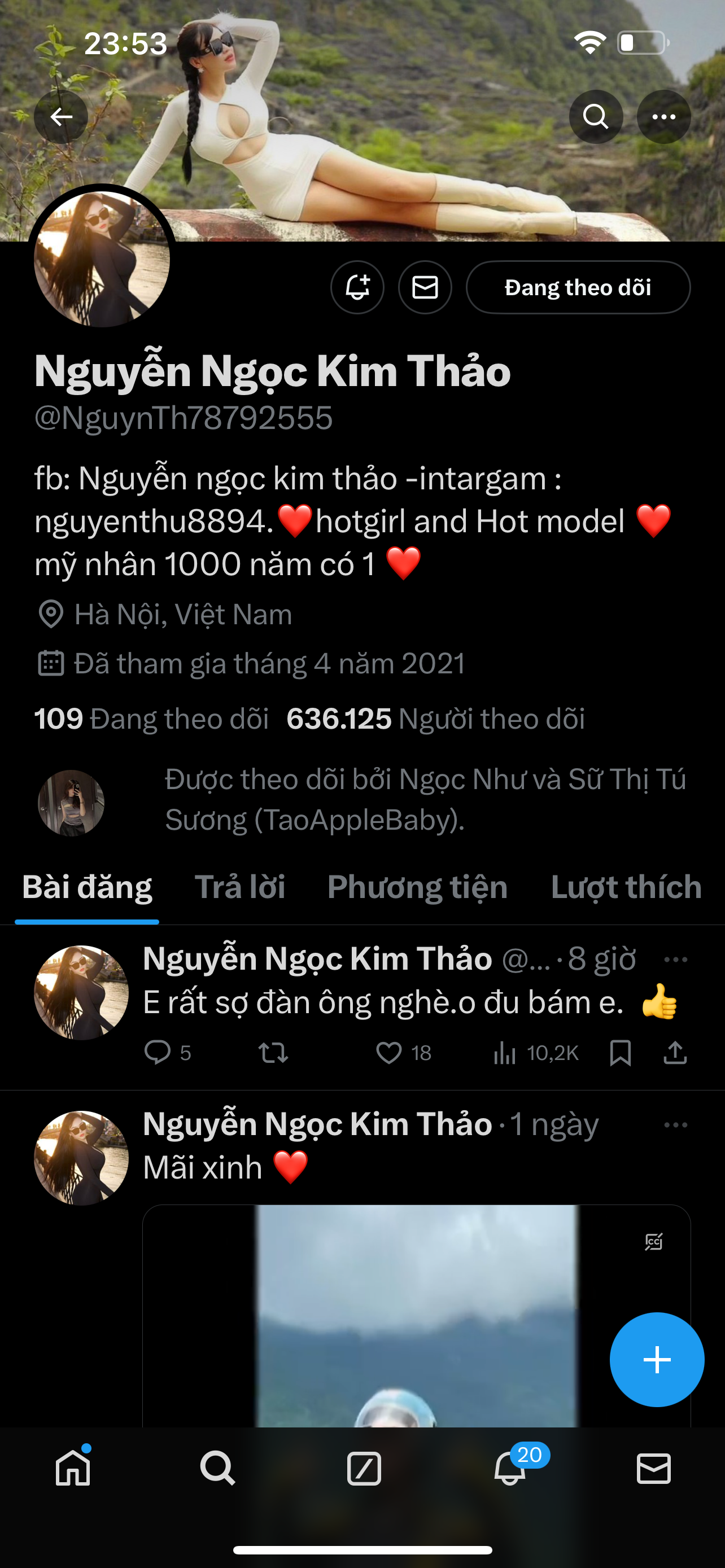Like the post about sợ đàn ông
Screen dimensions: 725x1568
click(x=389, y=1053)
